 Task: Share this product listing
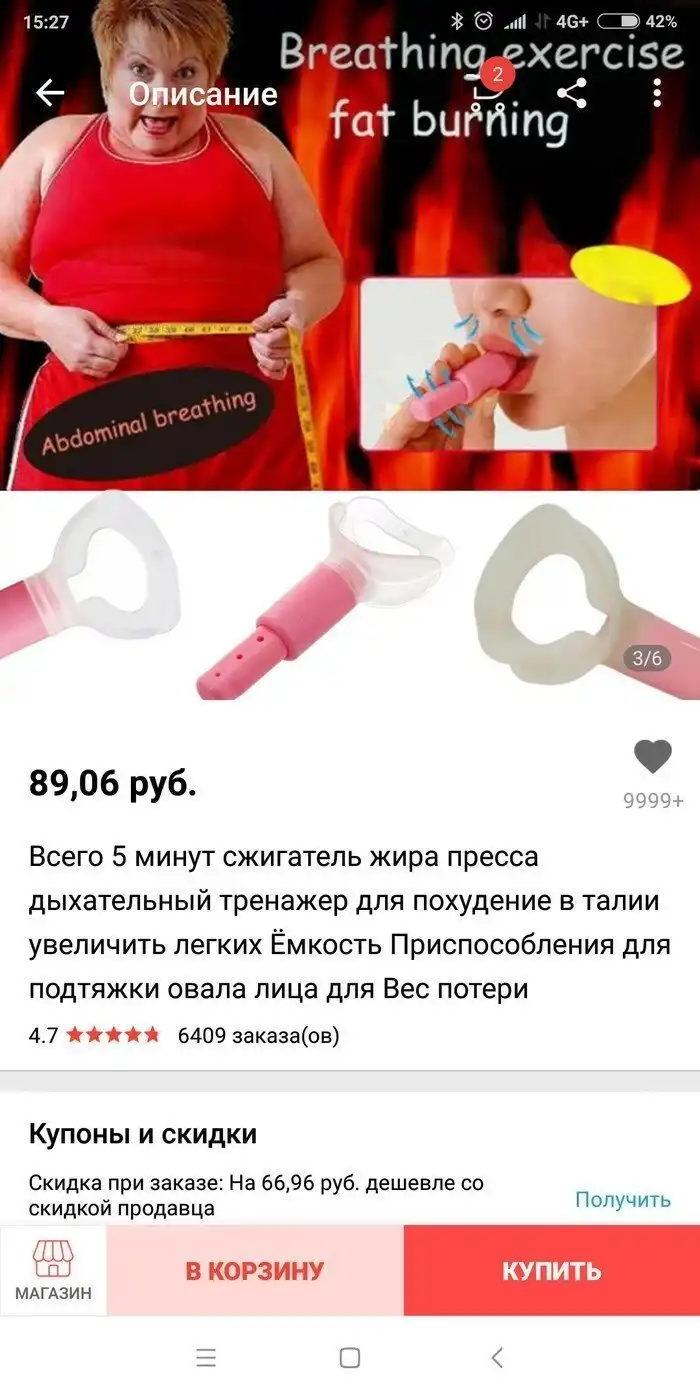(571, 93)
